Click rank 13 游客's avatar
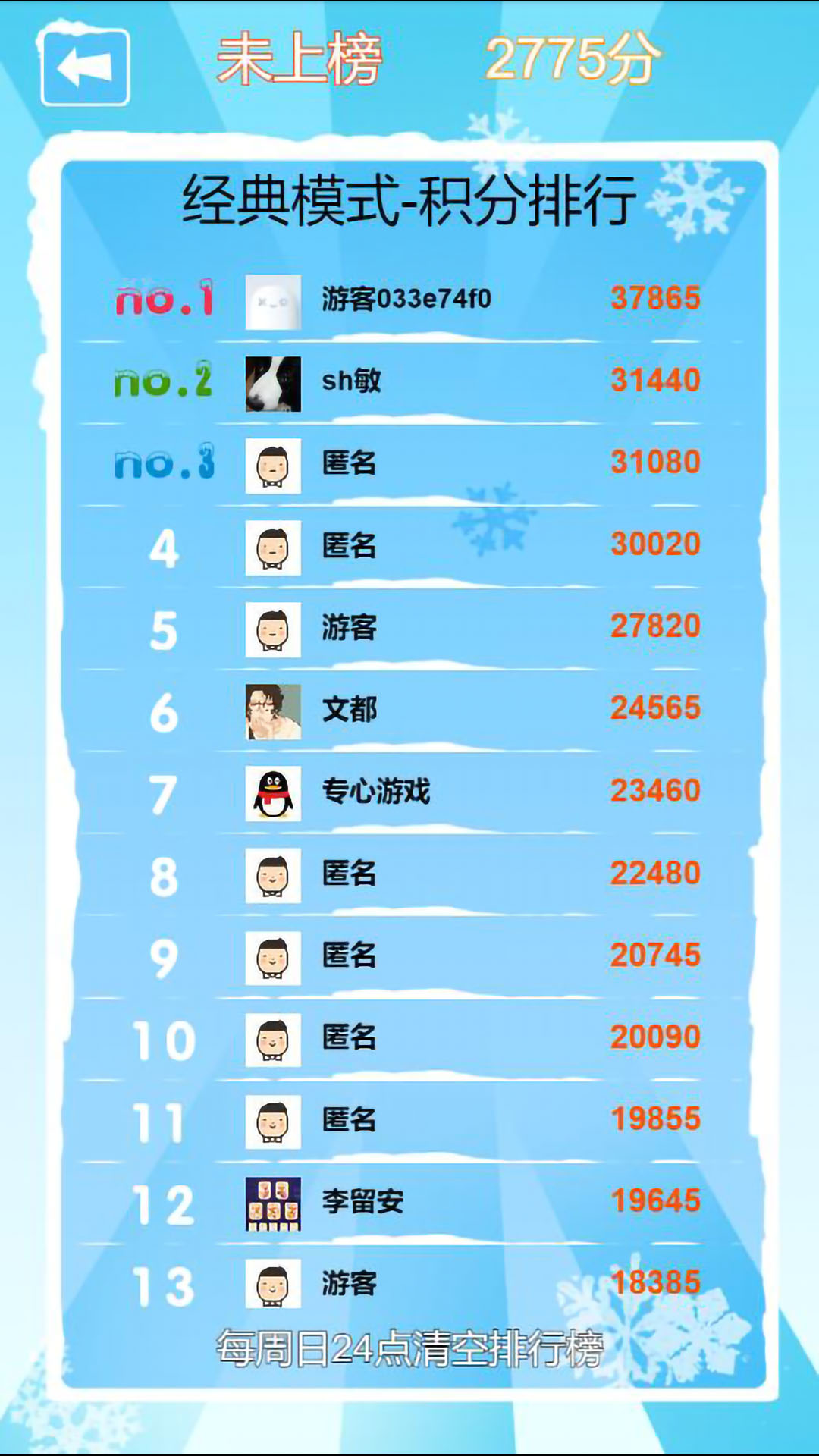This screenshot has width=819, height=1456. [x=273, y=1282]
